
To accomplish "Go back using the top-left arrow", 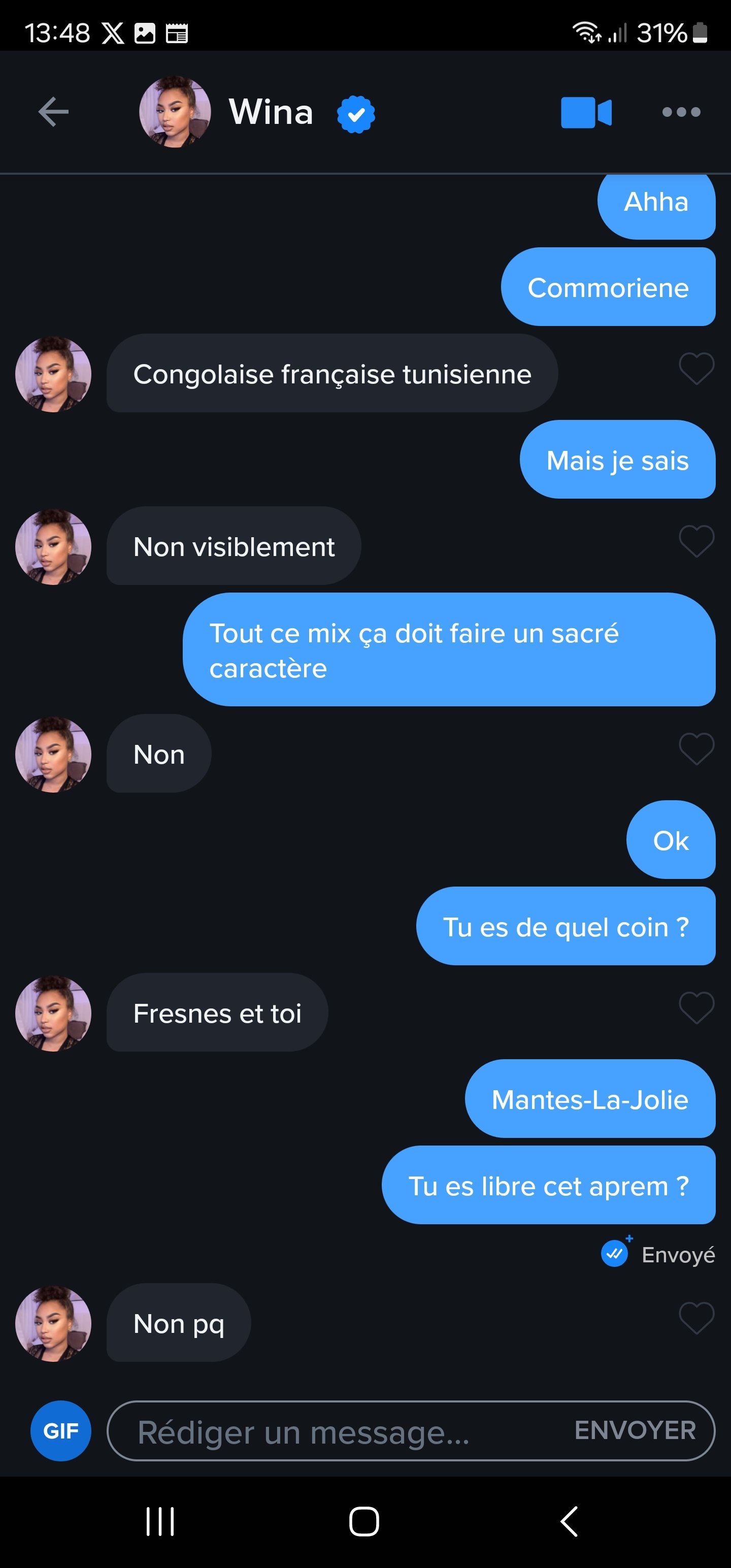I will point(54,112).
